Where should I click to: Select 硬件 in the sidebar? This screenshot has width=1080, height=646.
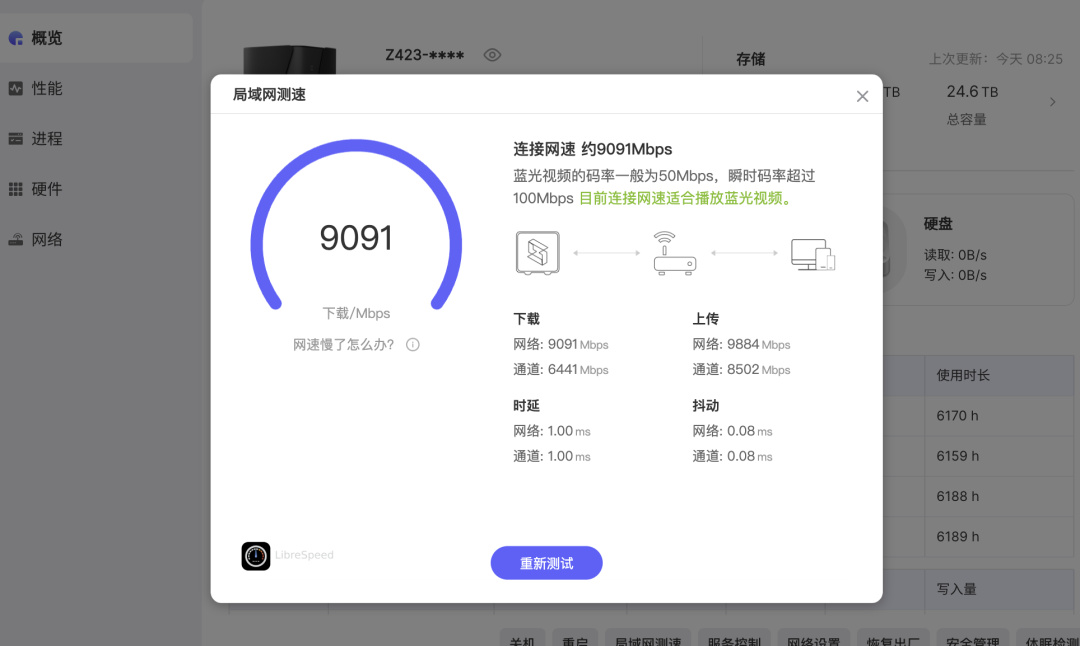(x=46, y=189)
